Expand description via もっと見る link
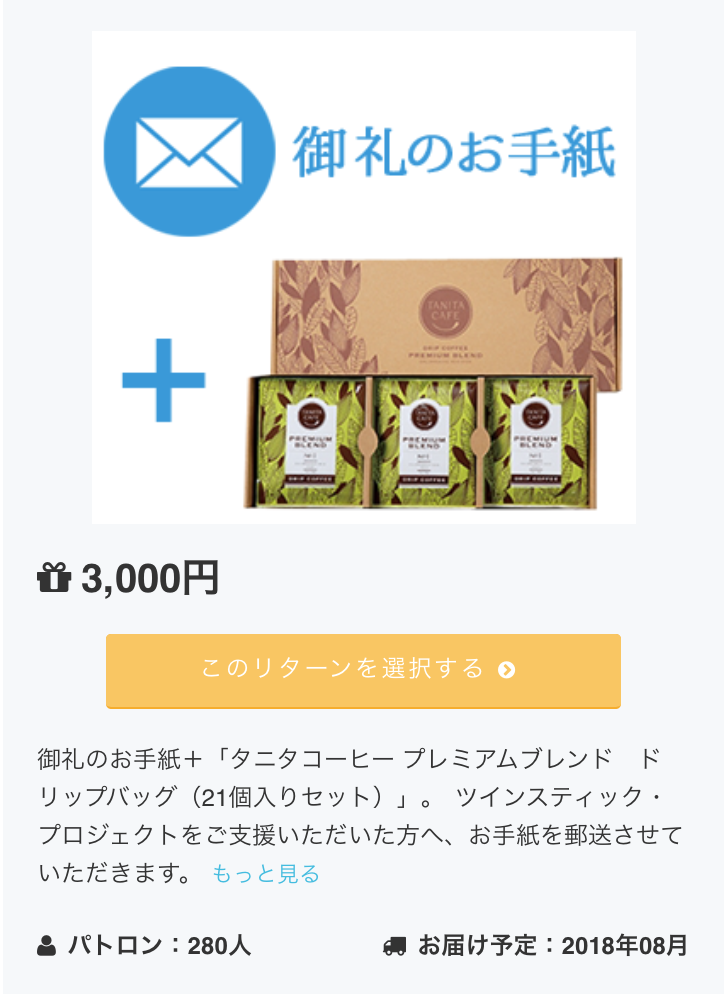The height and width of the screenshot is (994, 726). pyautogui.click(x=266, y=874)
